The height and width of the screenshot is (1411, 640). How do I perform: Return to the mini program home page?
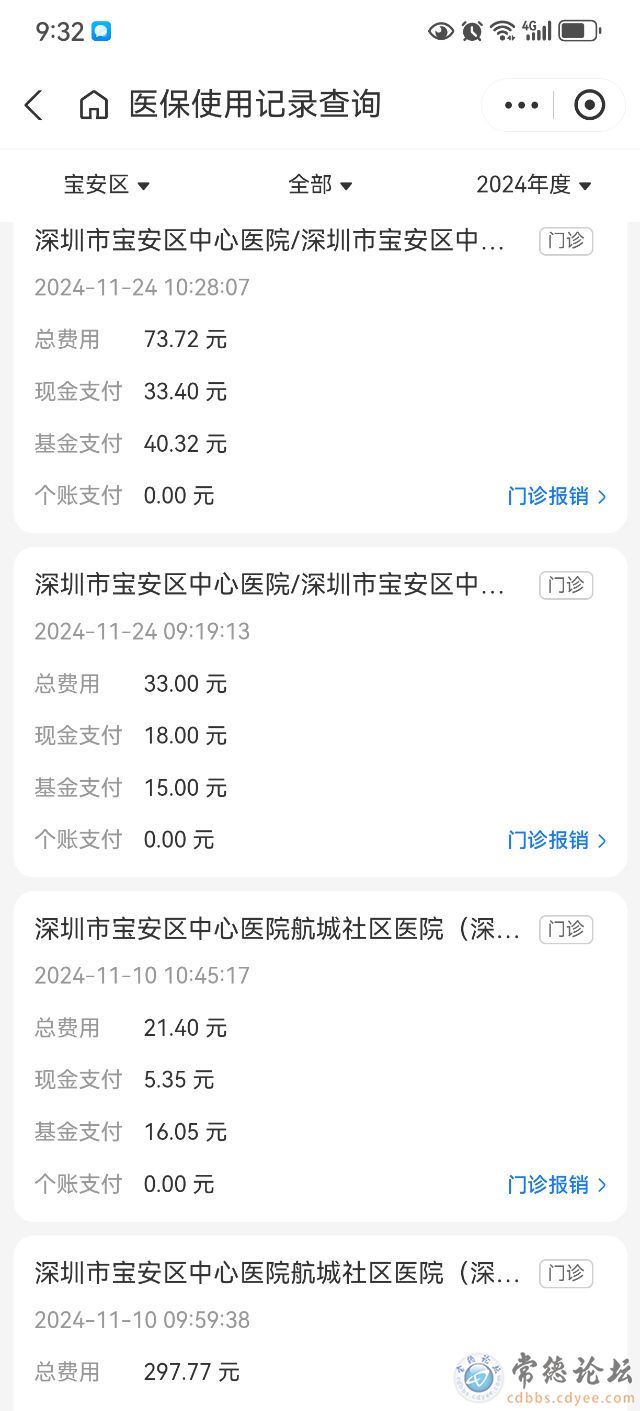pyautogui.click(x=94, y=105)
